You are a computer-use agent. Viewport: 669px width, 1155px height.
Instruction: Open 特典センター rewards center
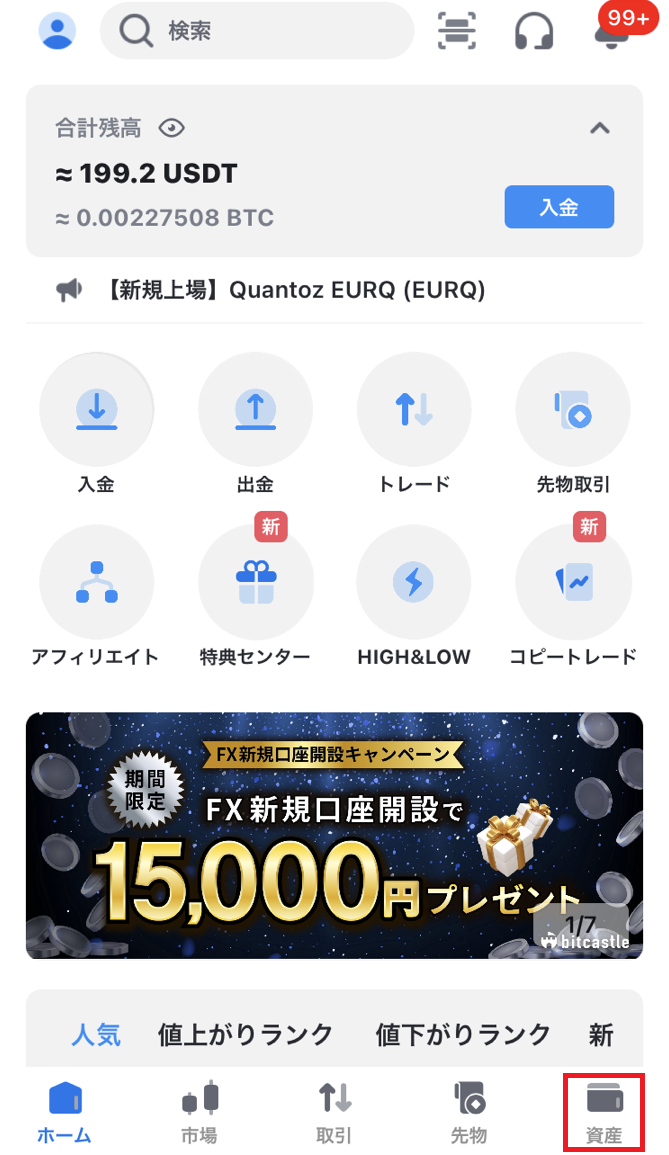[x=255, y=582]
